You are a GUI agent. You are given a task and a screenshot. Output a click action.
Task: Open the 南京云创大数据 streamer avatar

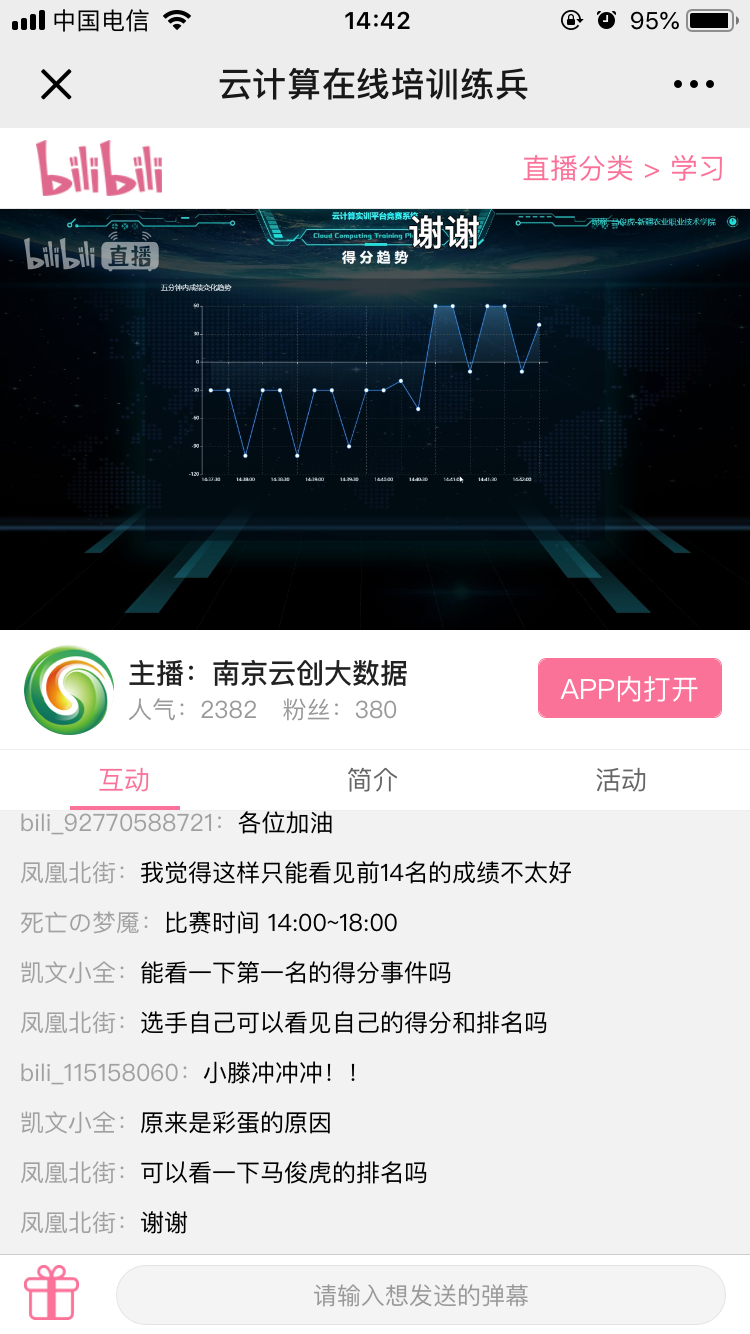(x=69, y=690)
